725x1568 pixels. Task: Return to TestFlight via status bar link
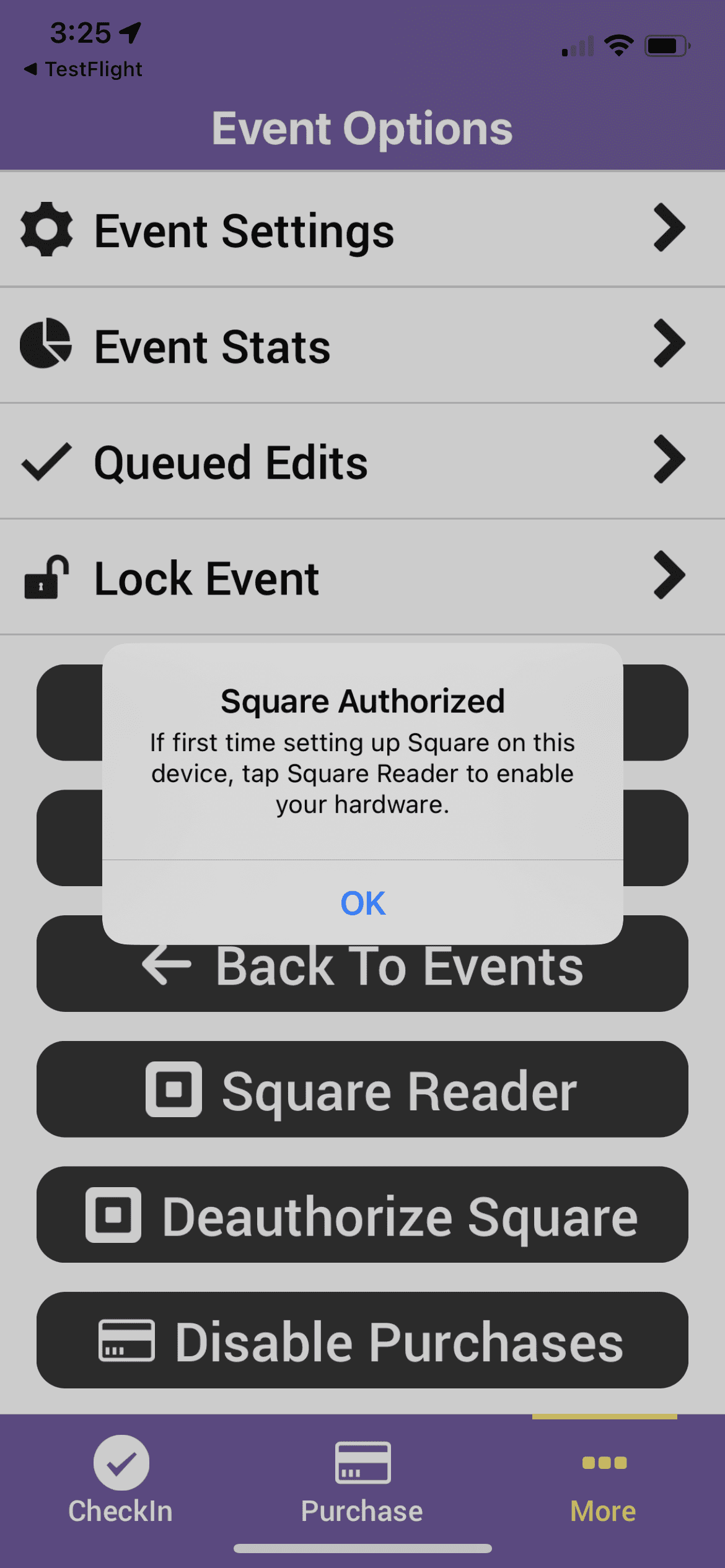pyautogui.click(x=84, y=68)
